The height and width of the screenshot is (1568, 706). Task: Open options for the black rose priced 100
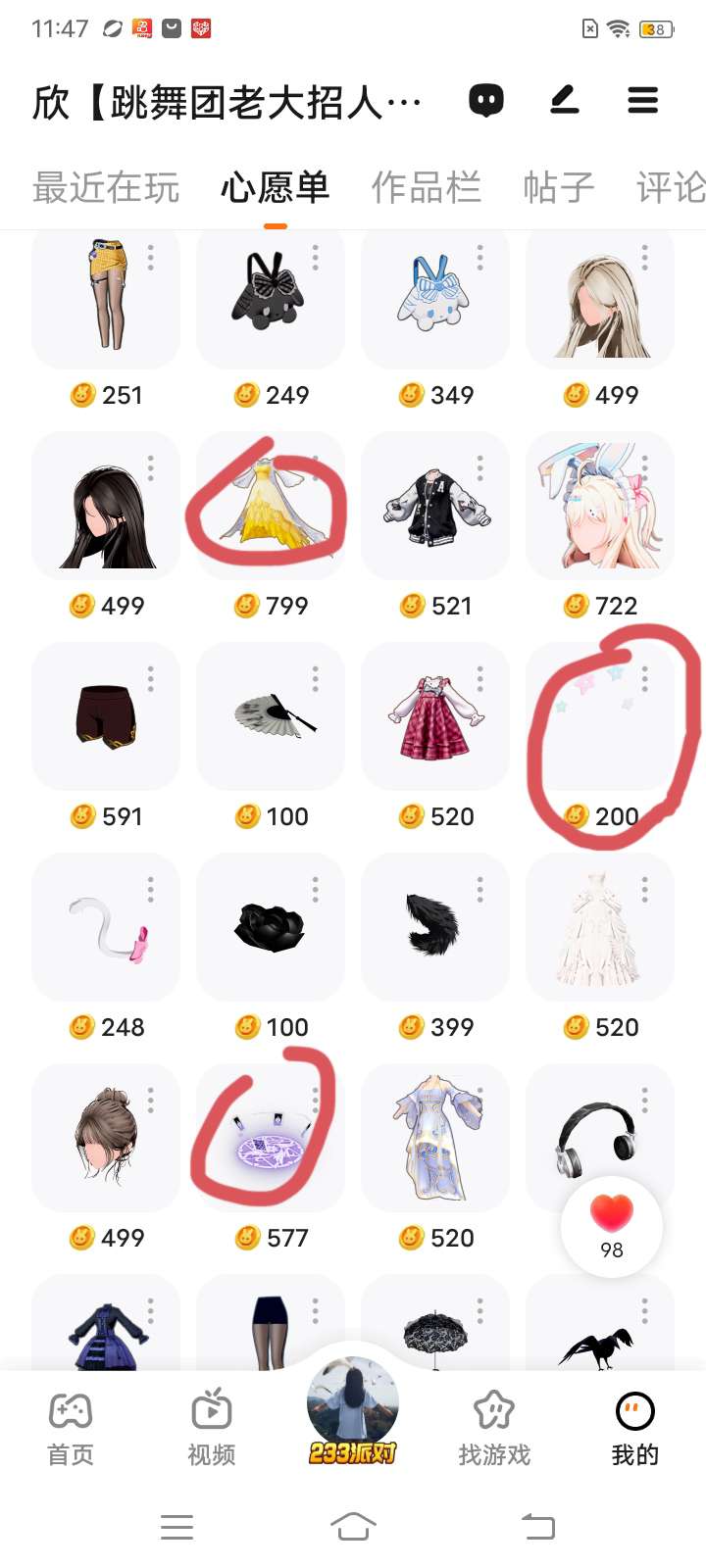pos(316,889)
